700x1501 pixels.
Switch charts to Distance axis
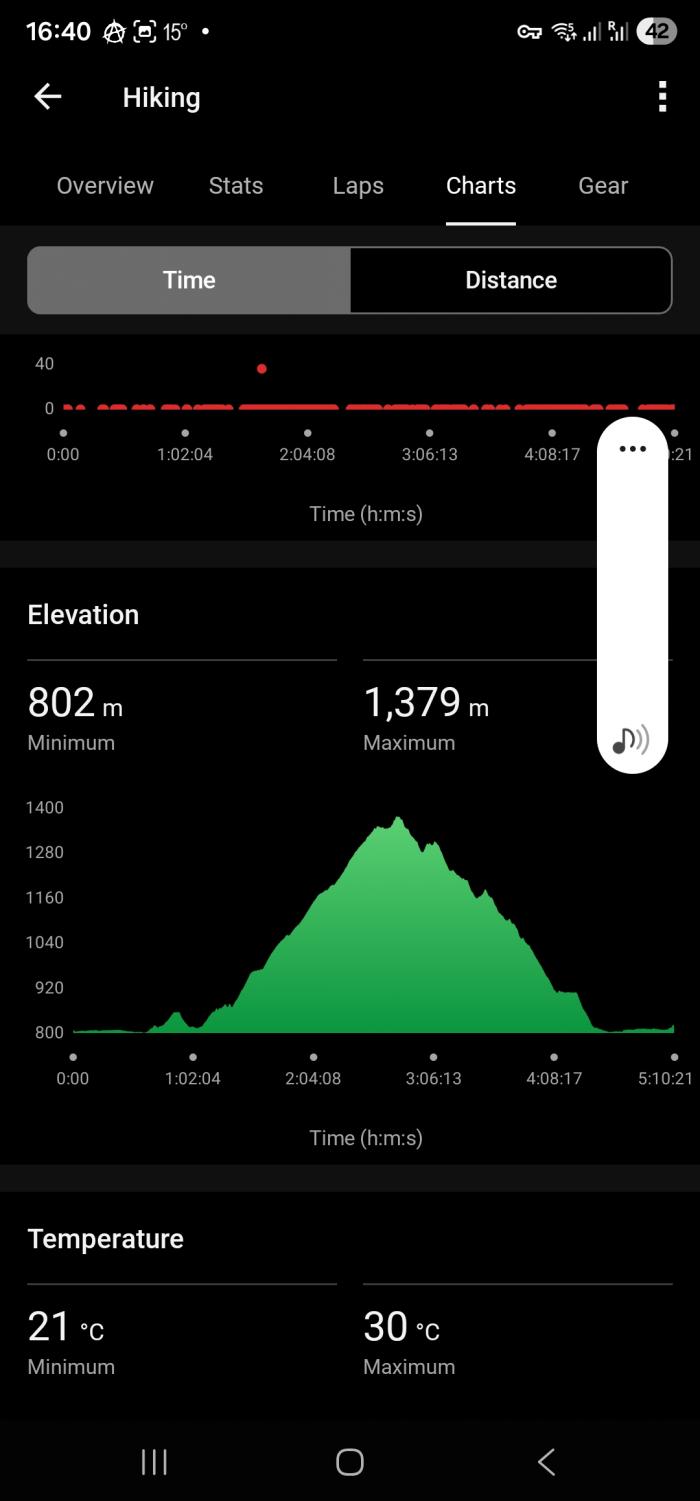[x=511, y=280]
